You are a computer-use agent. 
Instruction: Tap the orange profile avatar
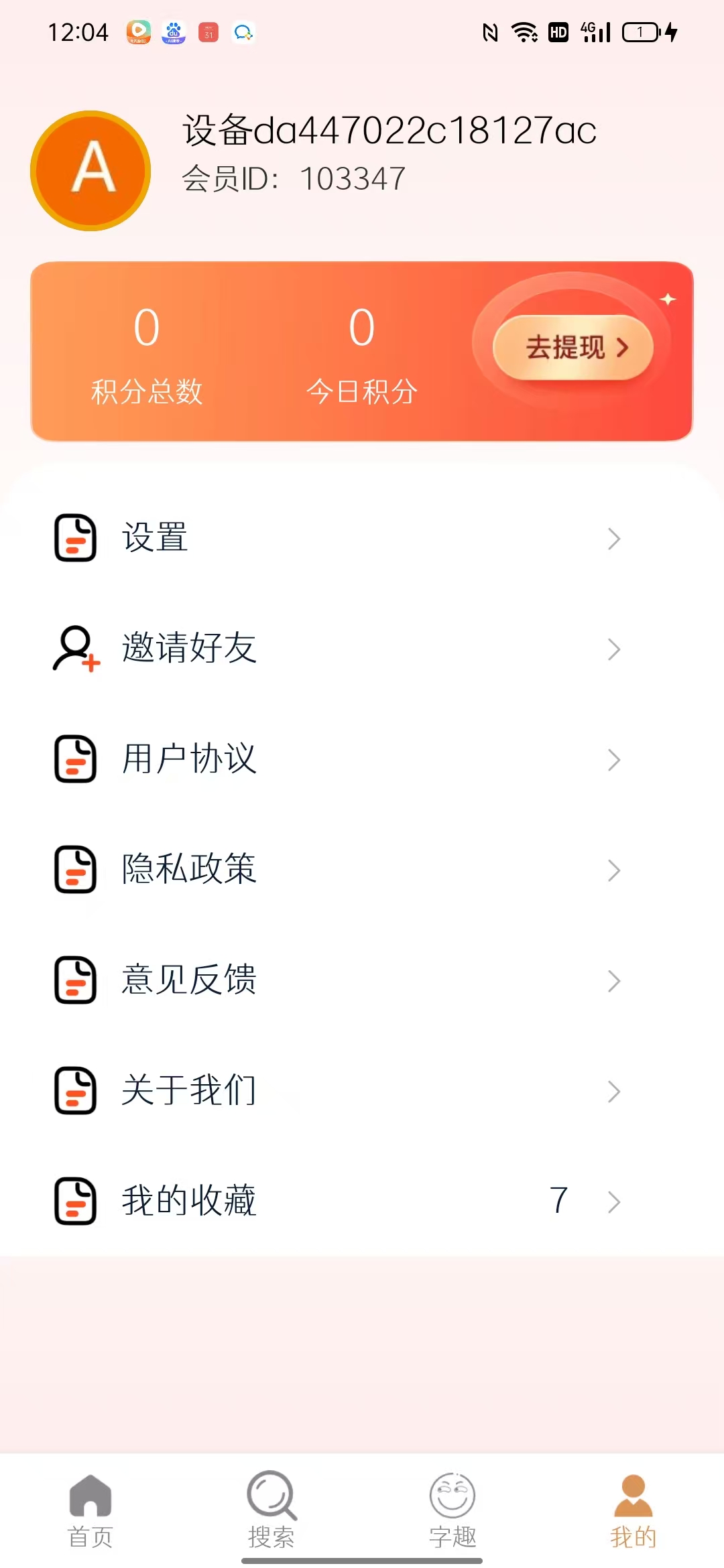pyautogui.click(x=90, y=171)
